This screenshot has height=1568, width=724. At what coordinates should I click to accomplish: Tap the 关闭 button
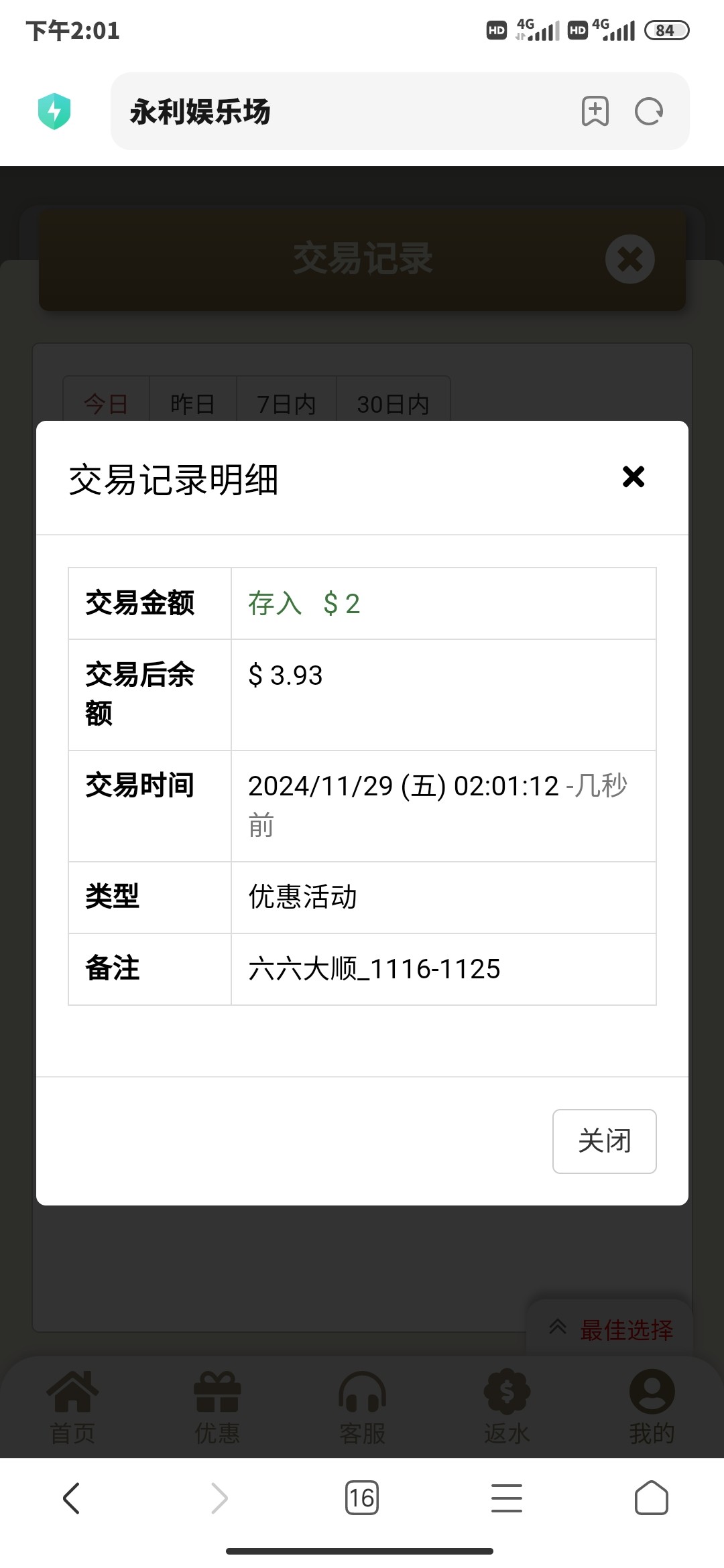coord(604,1141)
